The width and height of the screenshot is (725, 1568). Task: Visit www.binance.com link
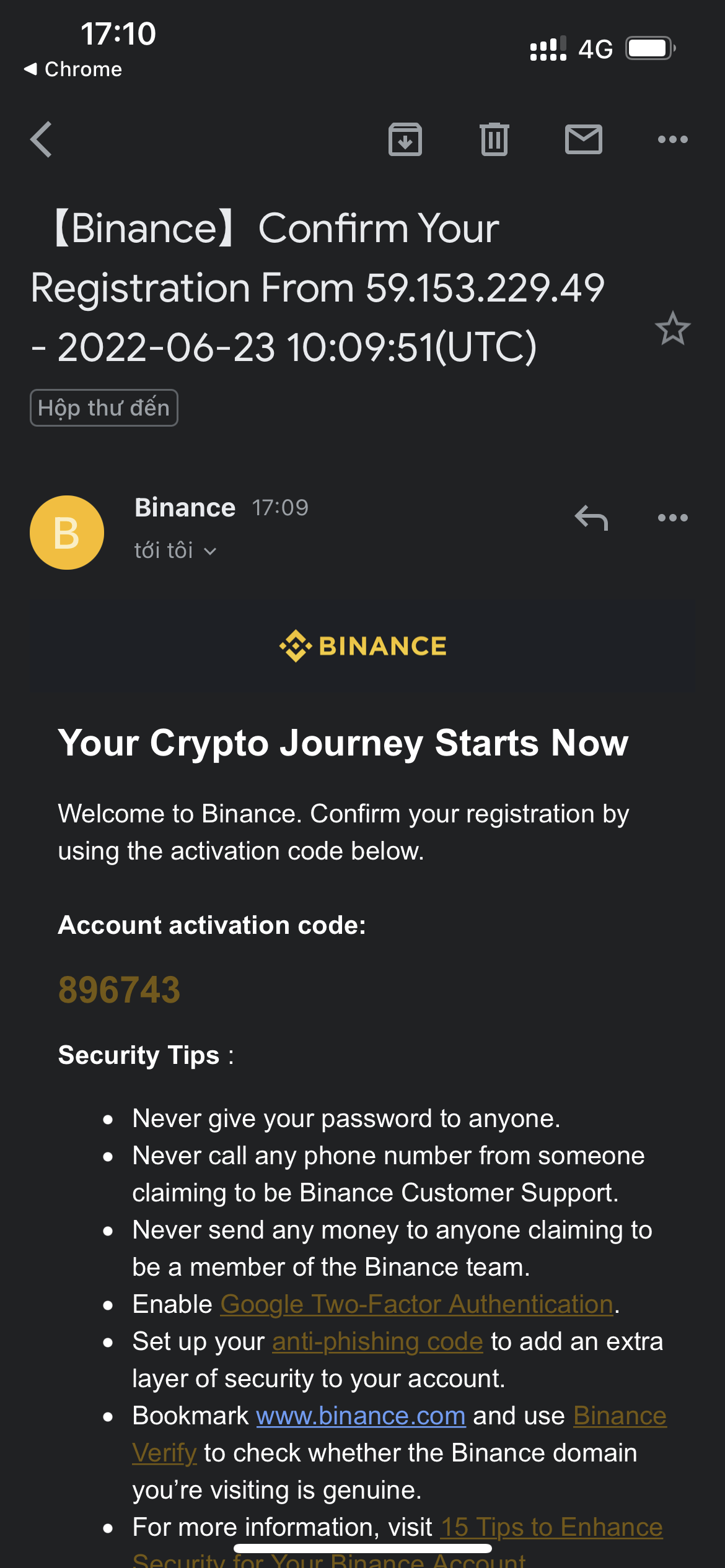click(x=361, y=1416)
